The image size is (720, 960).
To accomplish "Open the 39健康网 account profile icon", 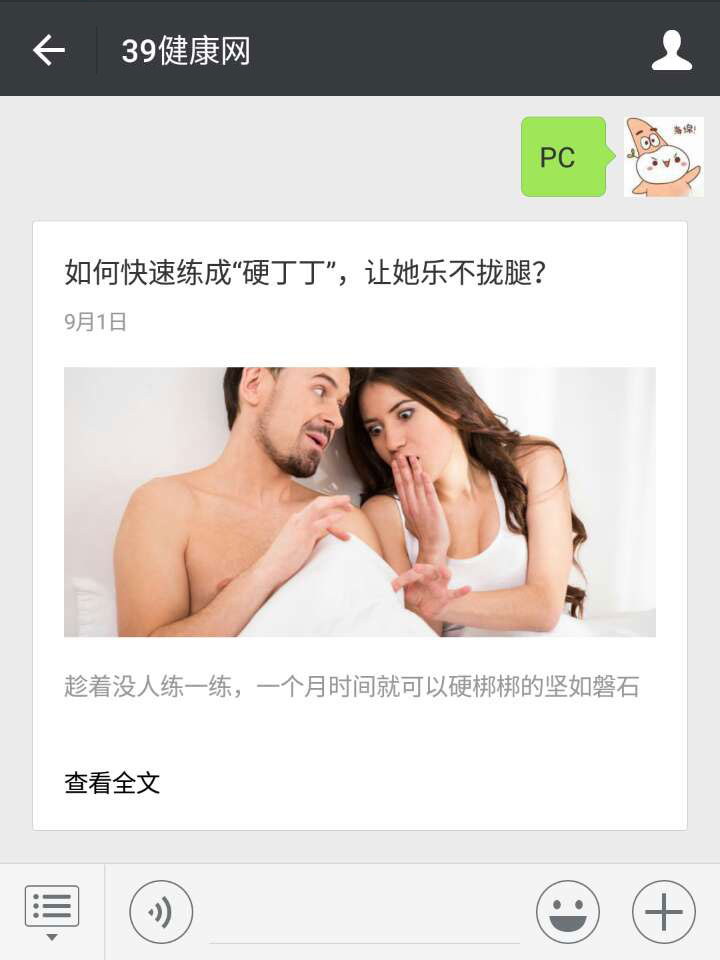I will (671, 50).
